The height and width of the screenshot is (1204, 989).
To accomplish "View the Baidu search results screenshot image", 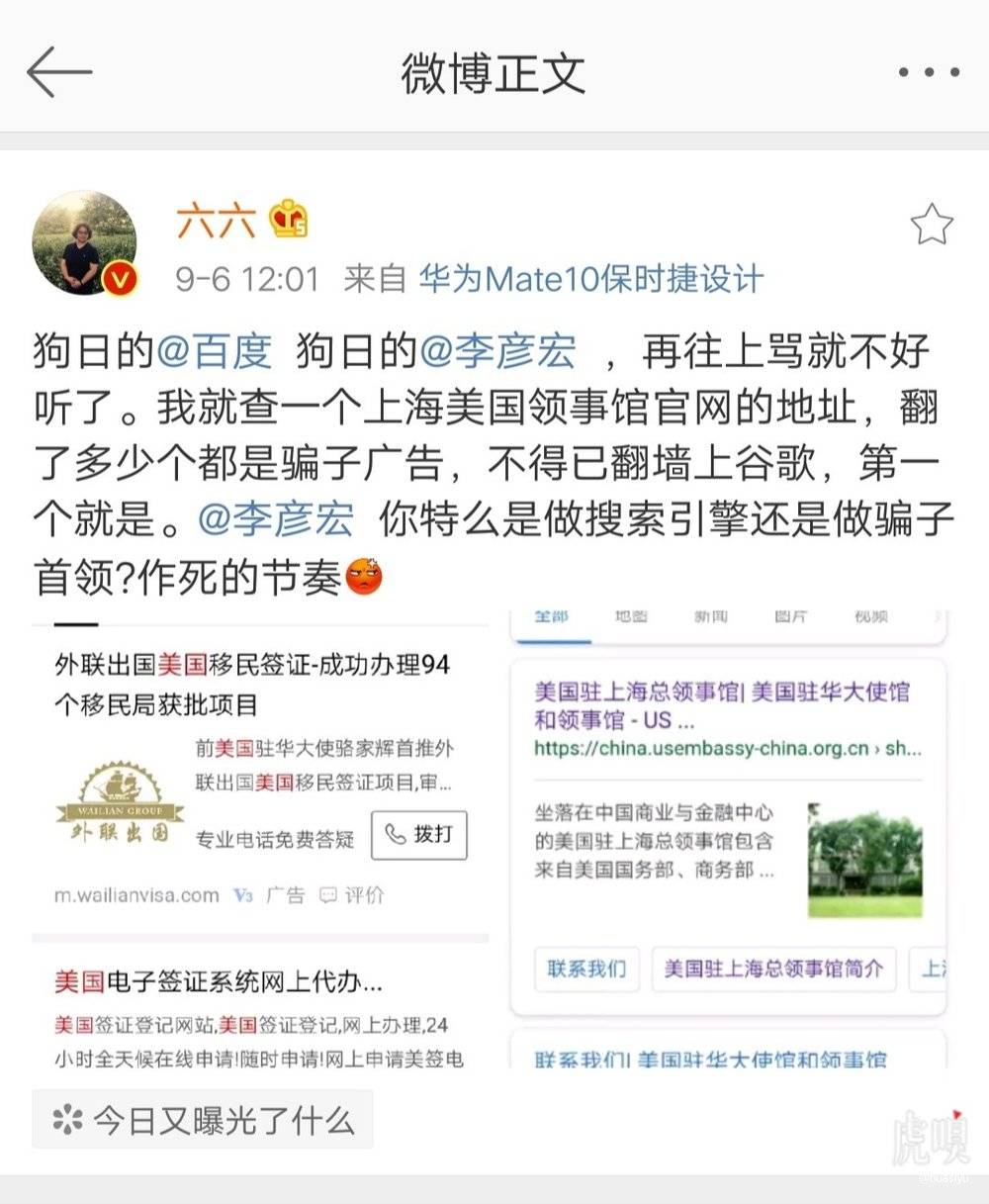I will 260,841.
